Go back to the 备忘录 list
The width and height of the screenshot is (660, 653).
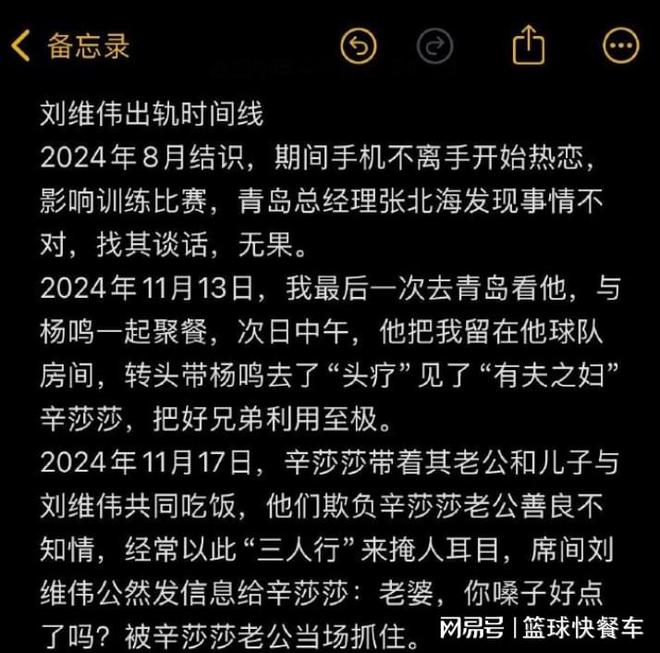click(x=70, y=46)
